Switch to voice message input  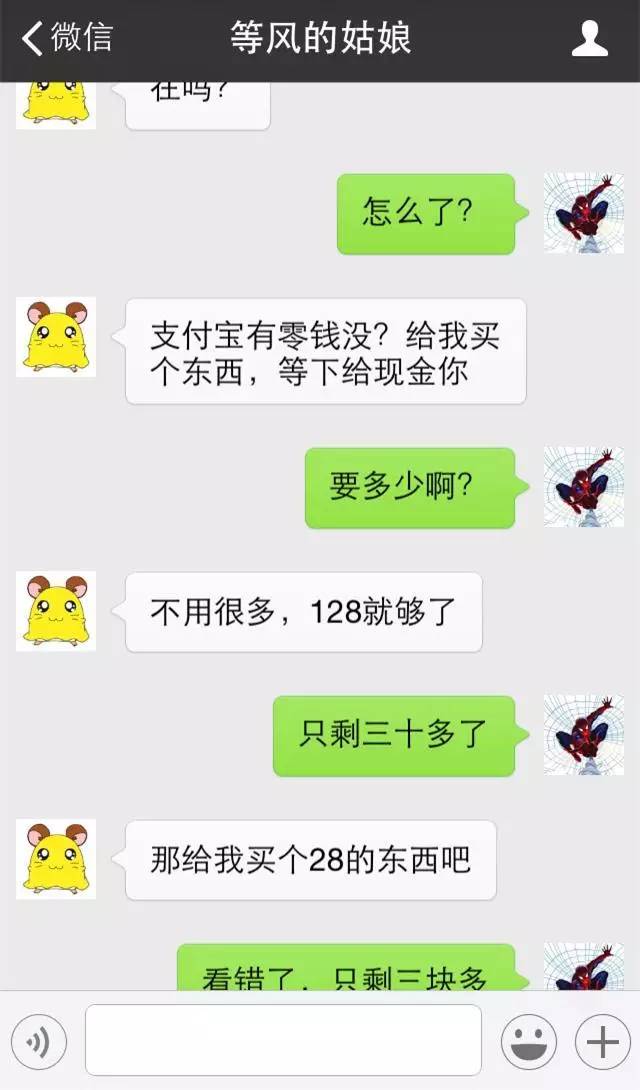pos(39,1041)
